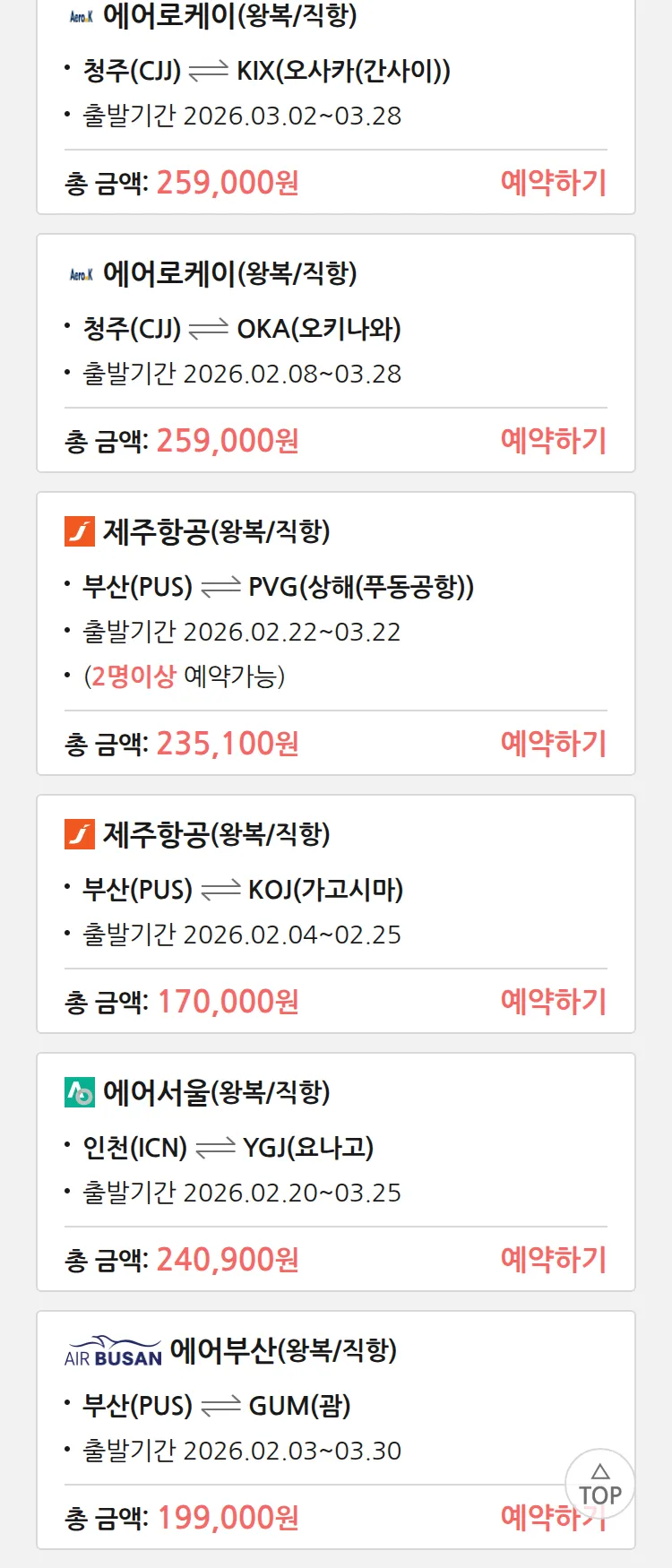Image resolution: width=672 pixels, height=1568 pixels.
Task: Tap 예약하기 for 청주–KIX 오사카 flight
Action: point(553,183)
